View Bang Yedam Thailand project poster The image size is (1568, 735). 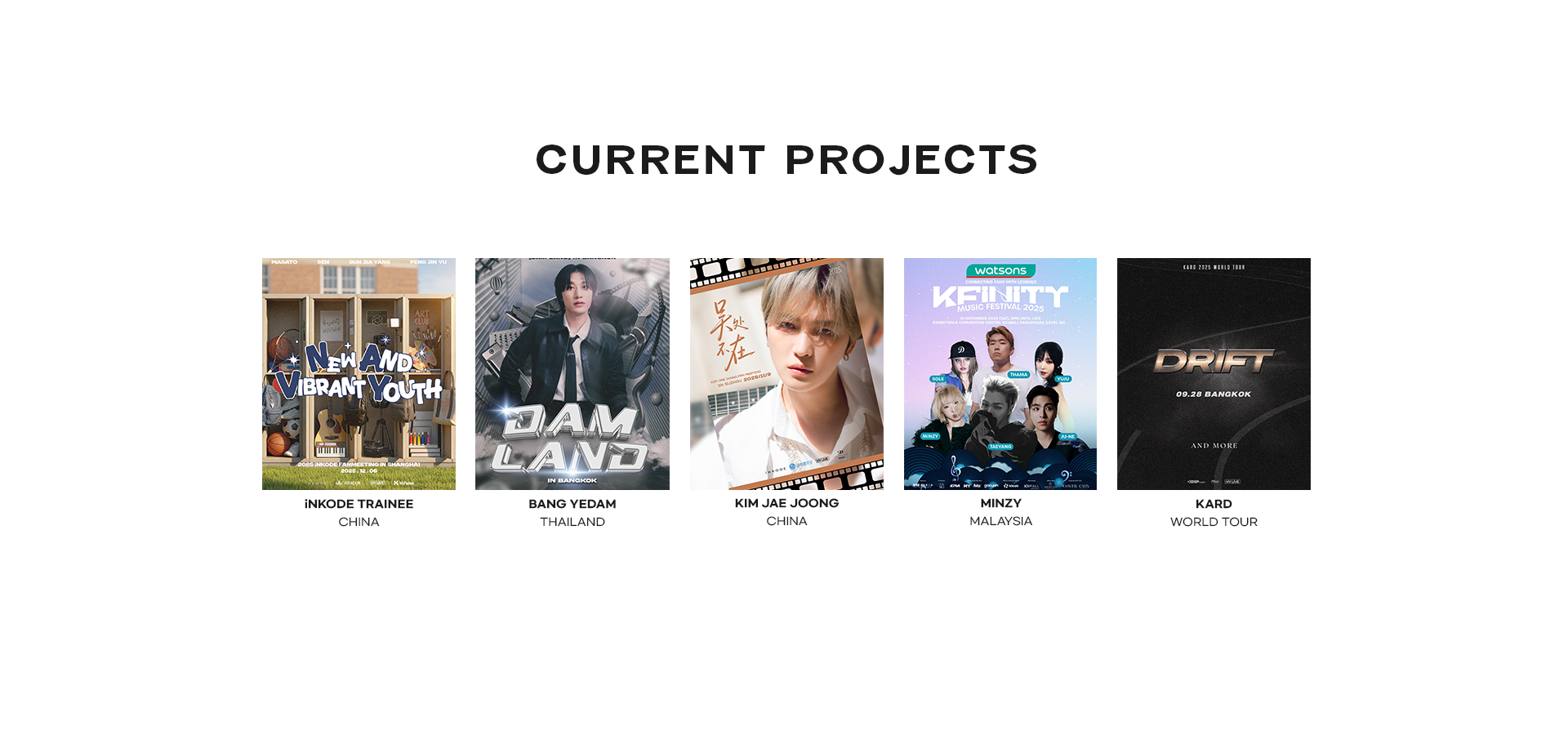572,374
